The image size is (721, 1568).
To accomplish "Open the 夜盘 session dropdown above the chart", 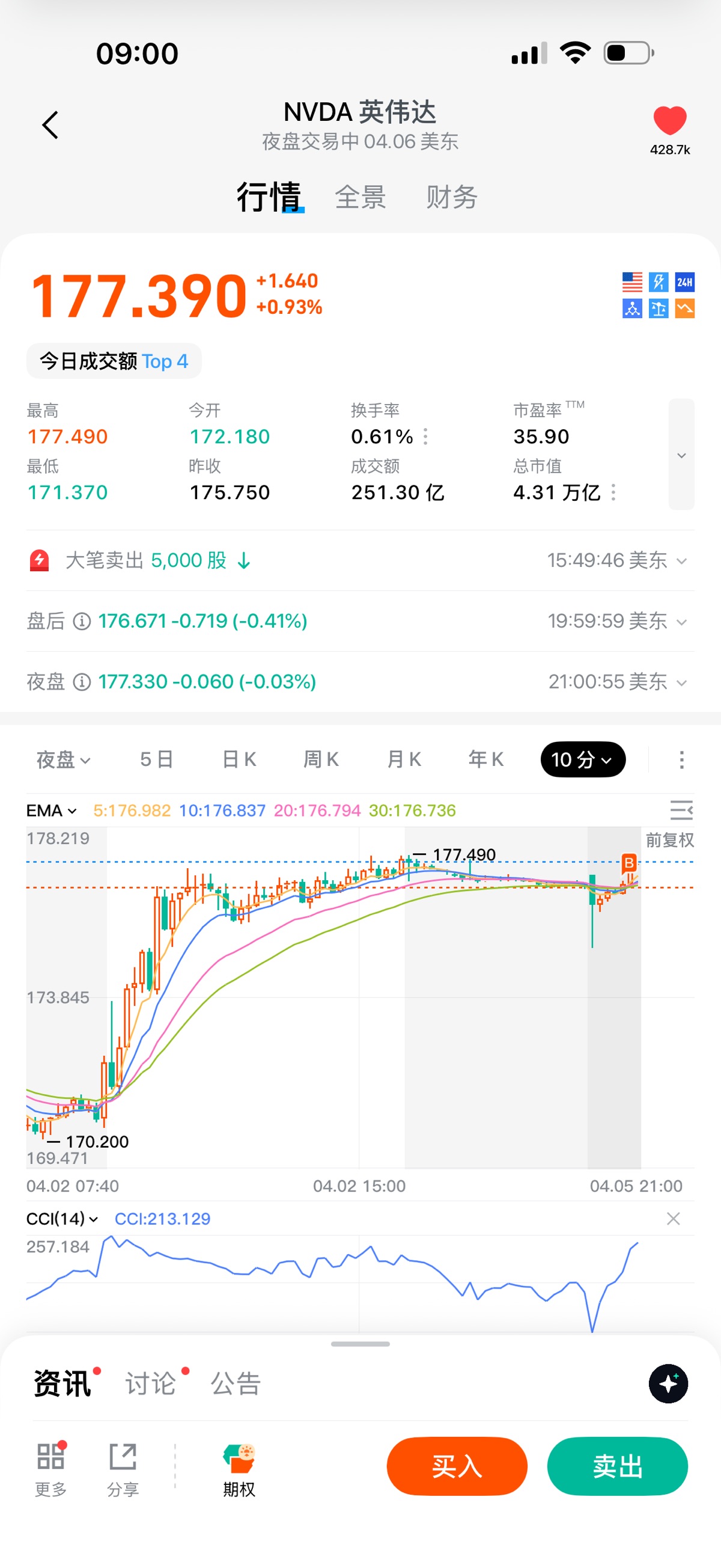I will pos(63,760).
